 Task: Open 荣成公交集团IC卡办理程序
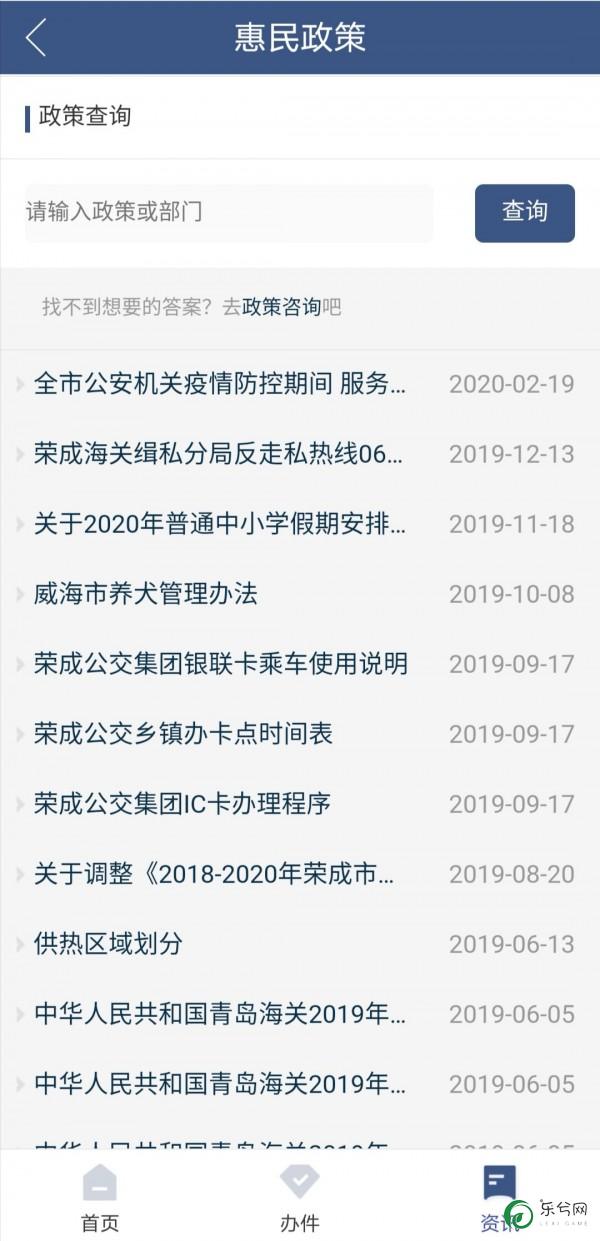coord(300,804)
